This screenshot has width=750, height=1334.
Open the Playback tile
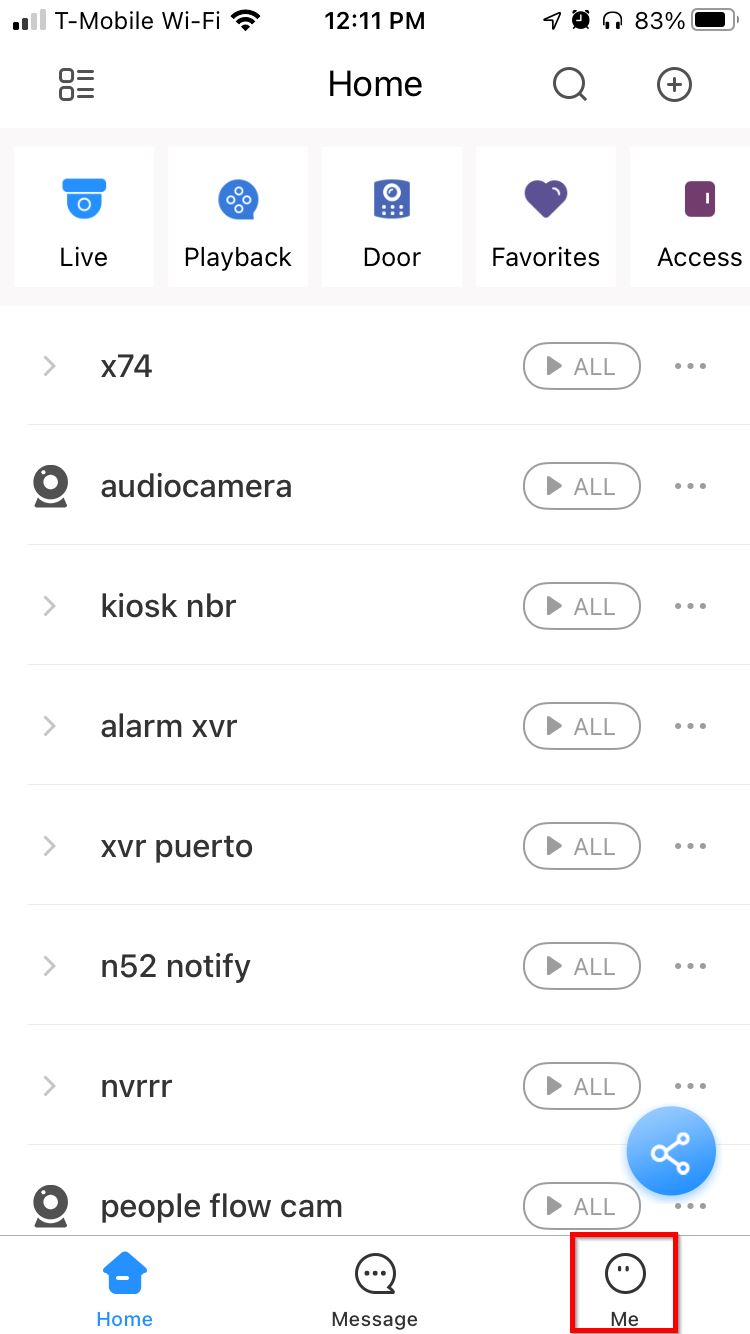point(238,217)
